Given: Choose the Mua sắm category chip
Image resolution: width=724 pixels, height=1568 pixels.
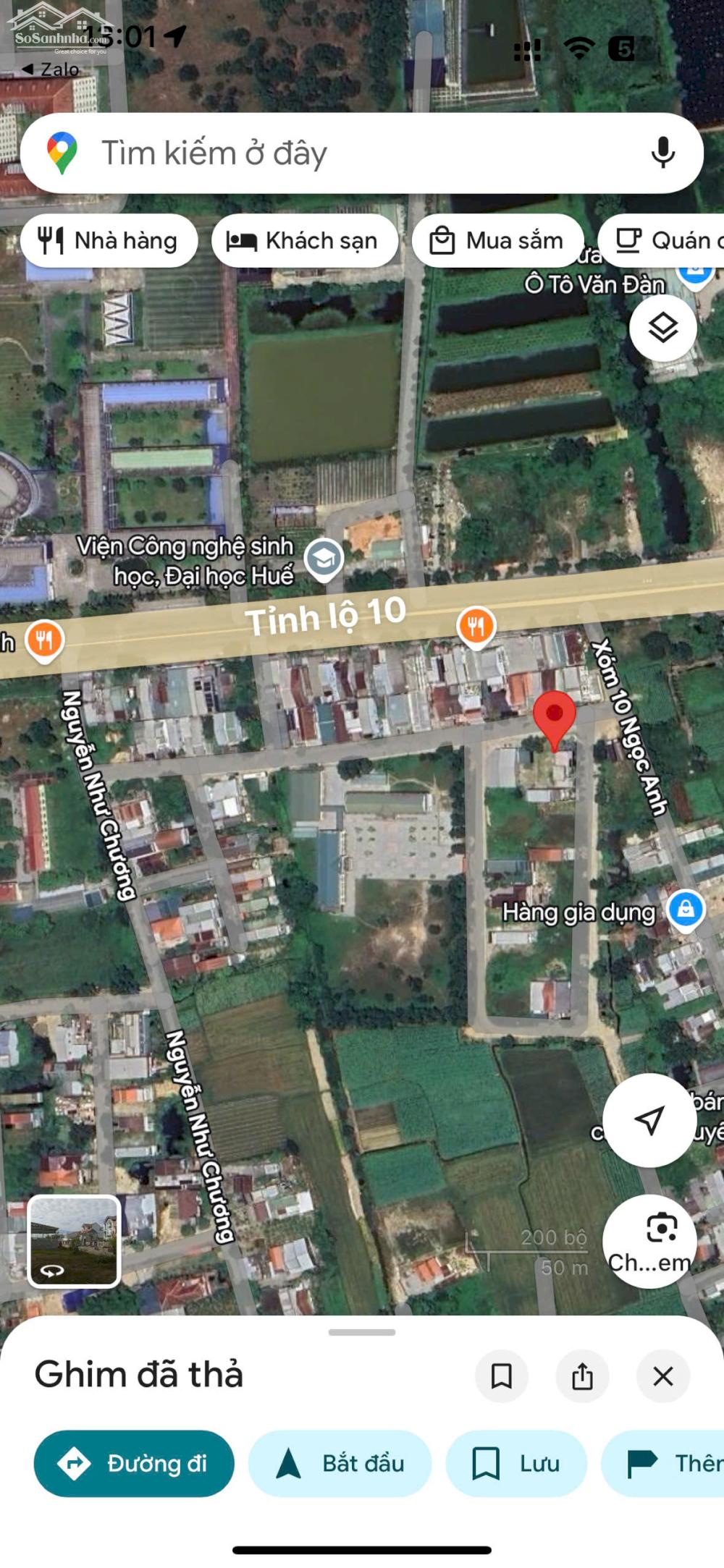Looking at the screenshot, I should pyautogui.click(x=497, y=241).
